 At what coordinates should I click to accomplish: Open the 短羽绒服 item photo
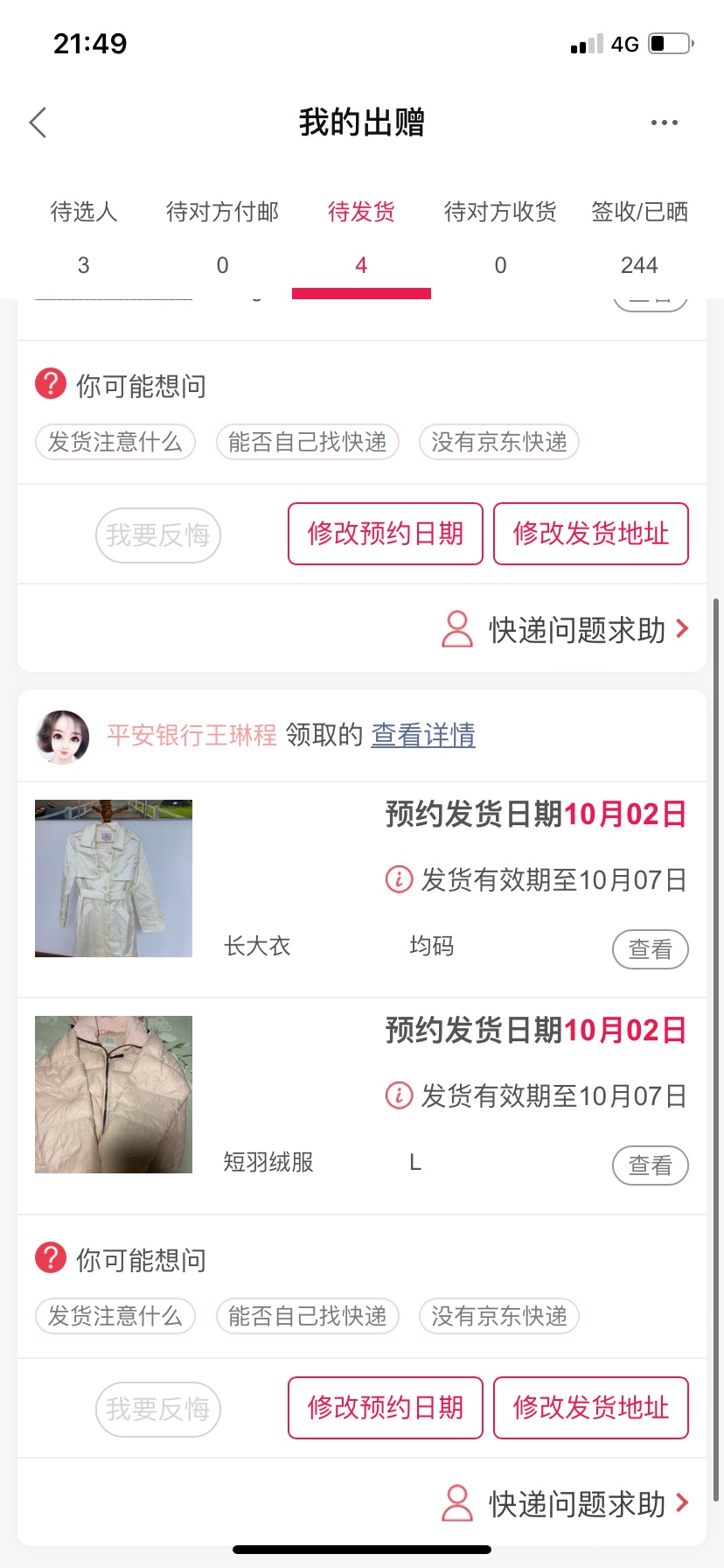pos(114,1095)
